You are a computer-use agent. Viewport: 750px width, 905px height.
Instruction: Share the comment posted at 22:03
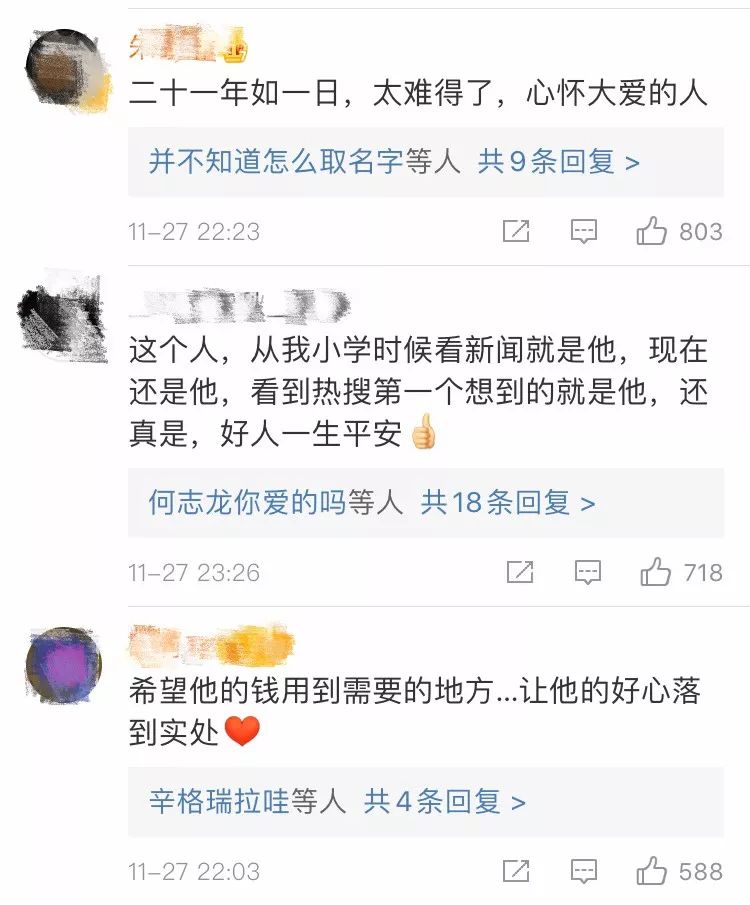click(x=515, y=871)
